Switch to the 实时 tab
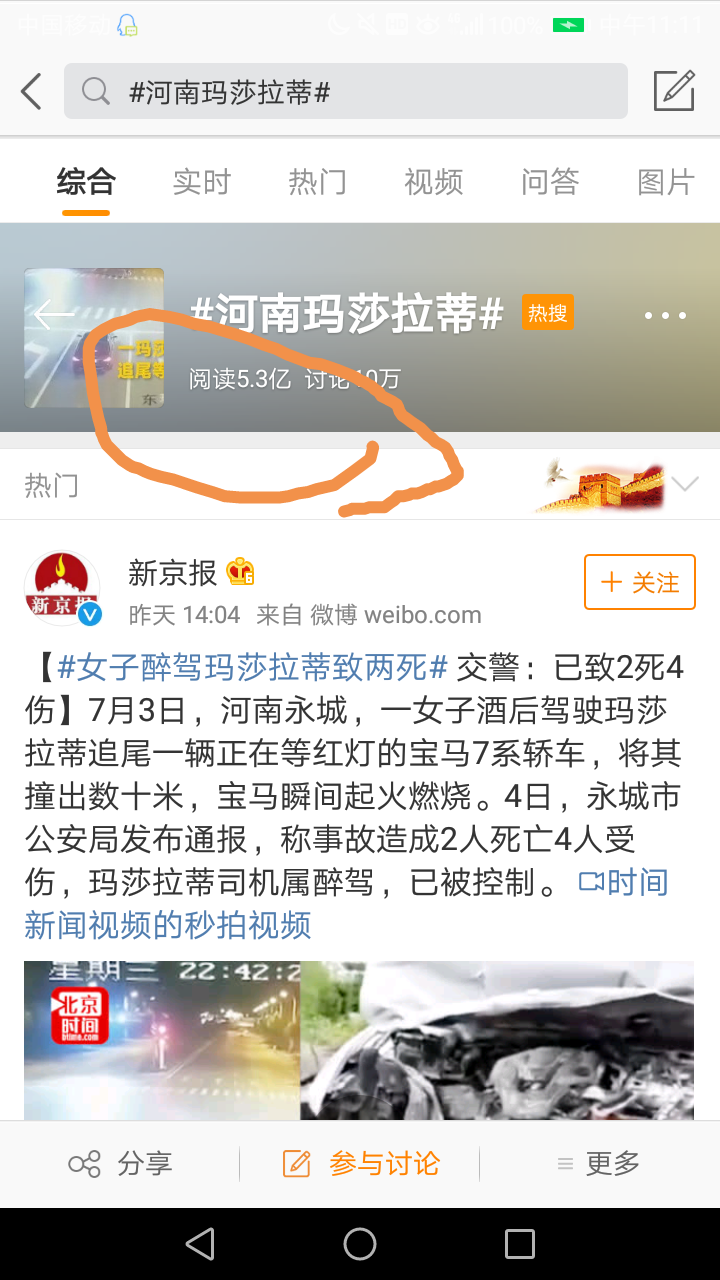720x1280 pixels. pos(201,182)
